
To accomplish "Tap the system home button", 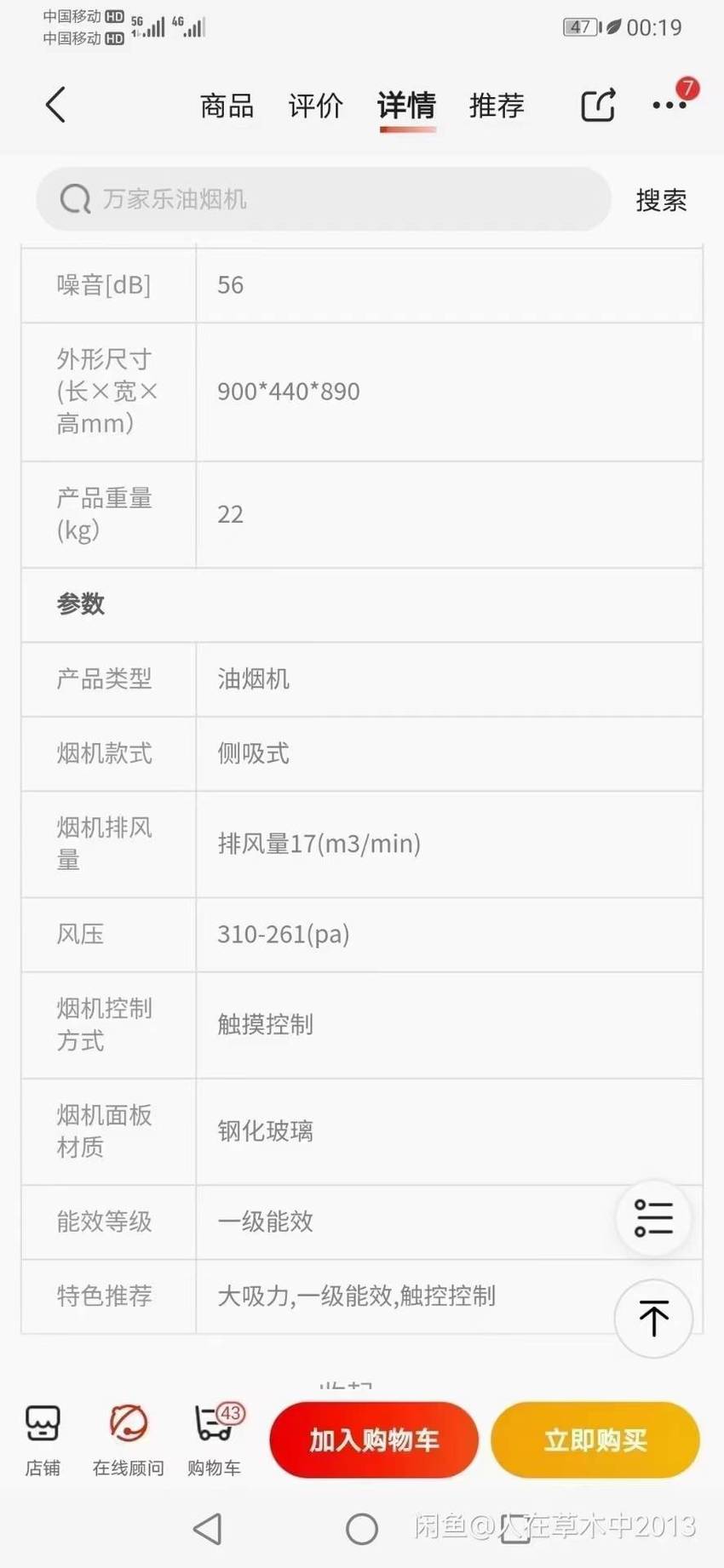I will point(362,1529).
